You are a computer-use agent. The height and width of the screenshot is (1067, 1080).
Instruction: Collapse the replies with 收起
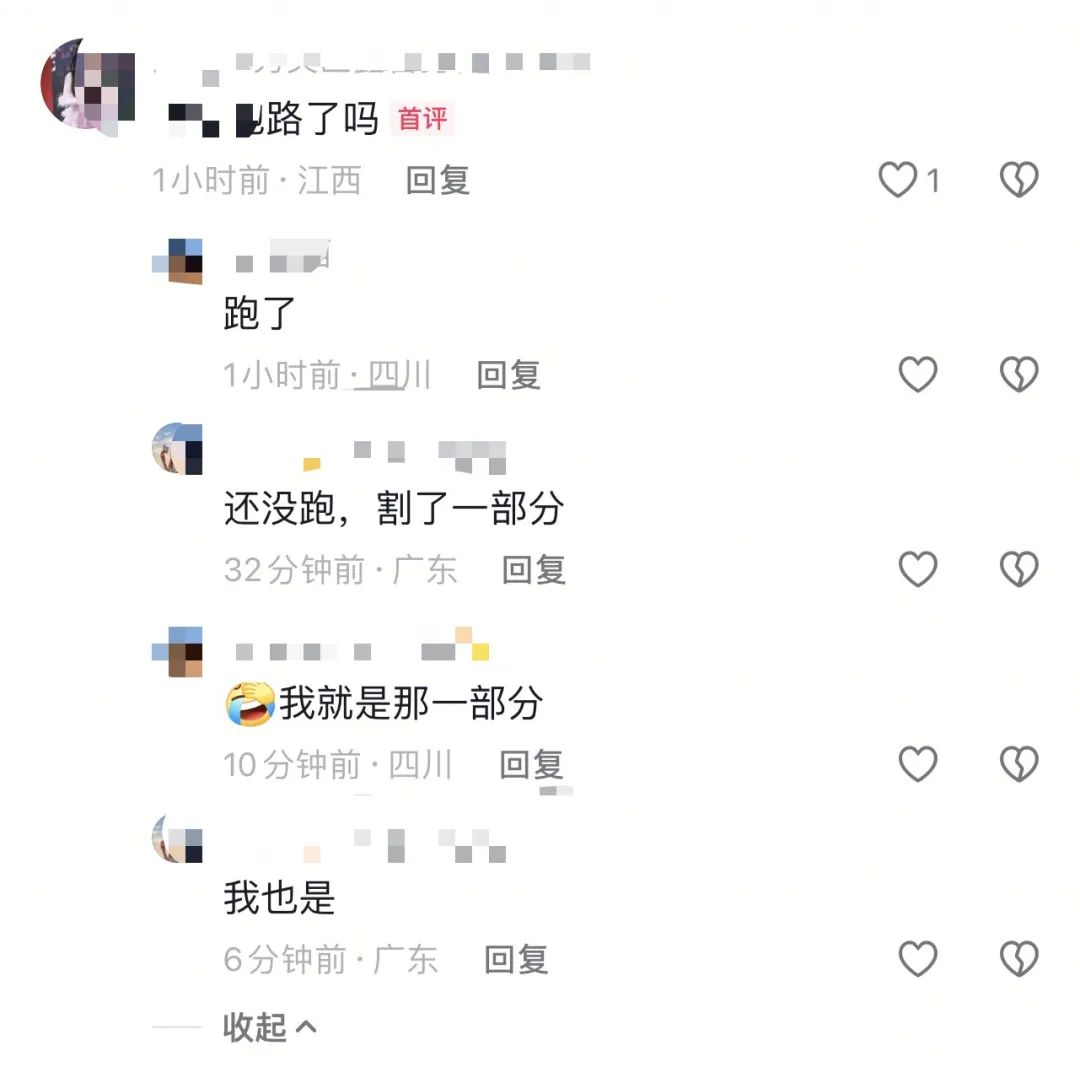pyautogui.click(x=269, y=1027)
